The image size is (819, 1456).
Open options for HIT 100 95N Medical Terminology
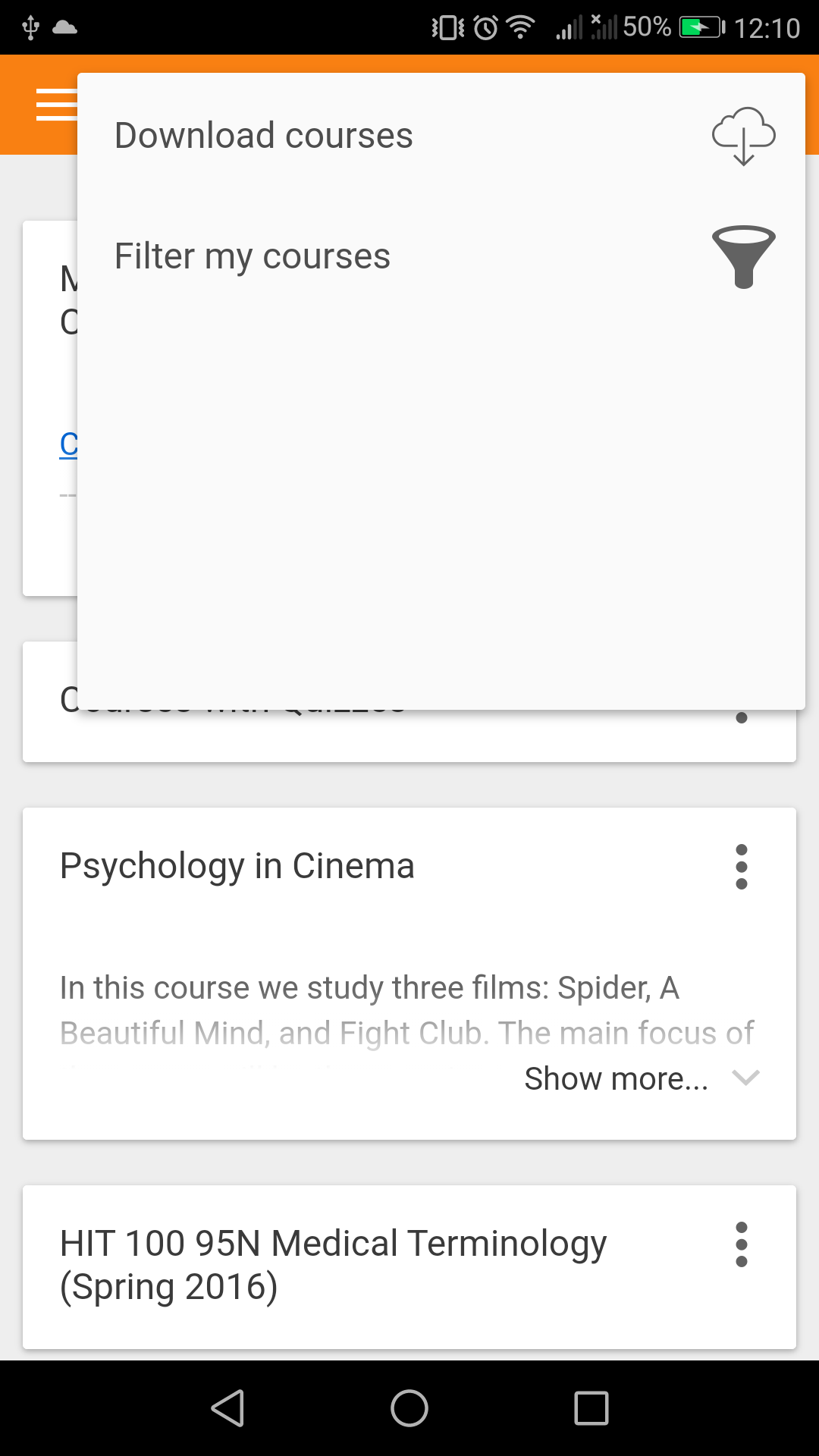tap(742, 1244)
